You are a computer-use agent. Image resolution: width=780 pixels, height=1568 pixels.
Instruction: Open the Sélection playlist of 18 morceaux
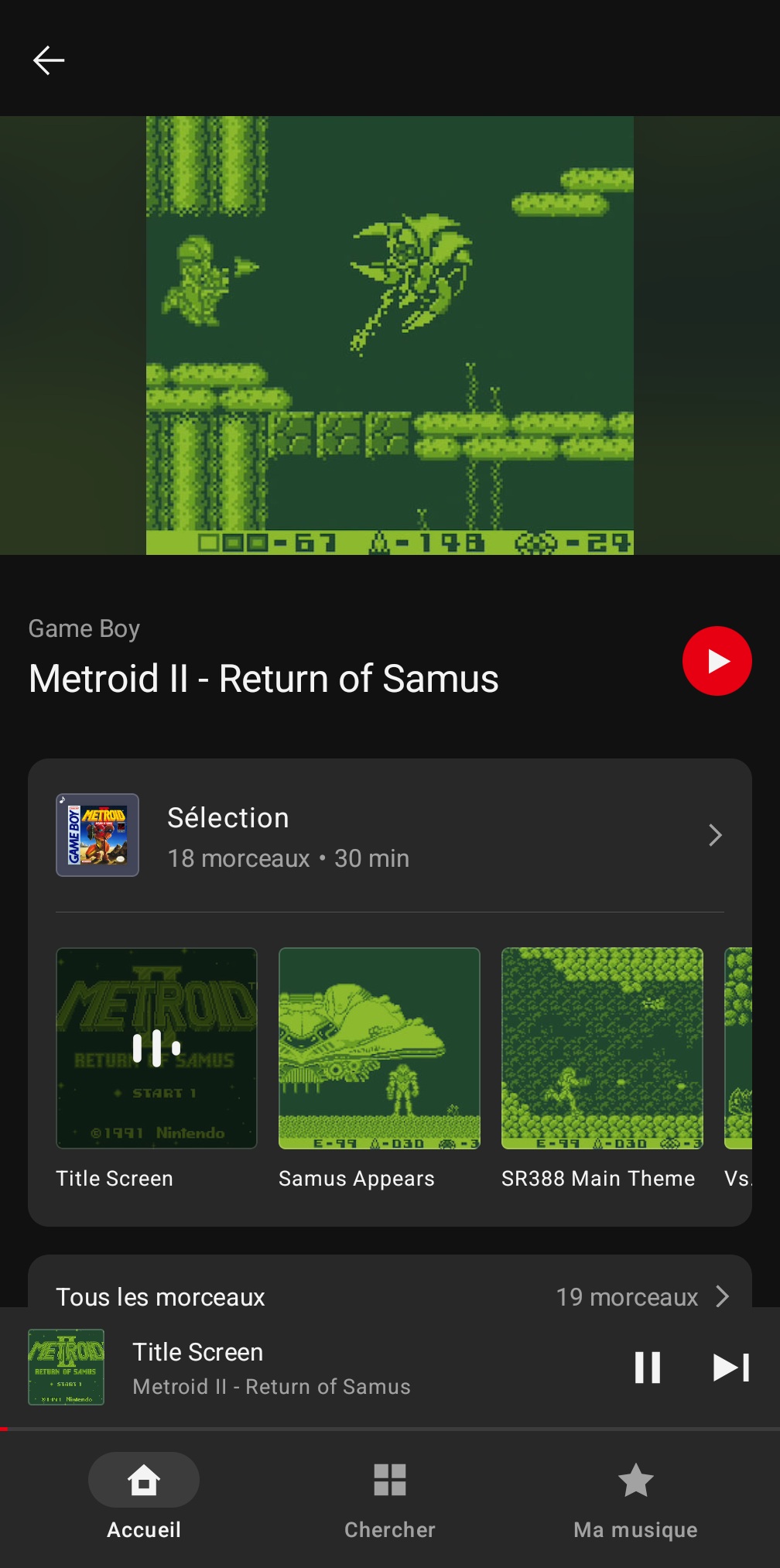(x=389, y=836)
